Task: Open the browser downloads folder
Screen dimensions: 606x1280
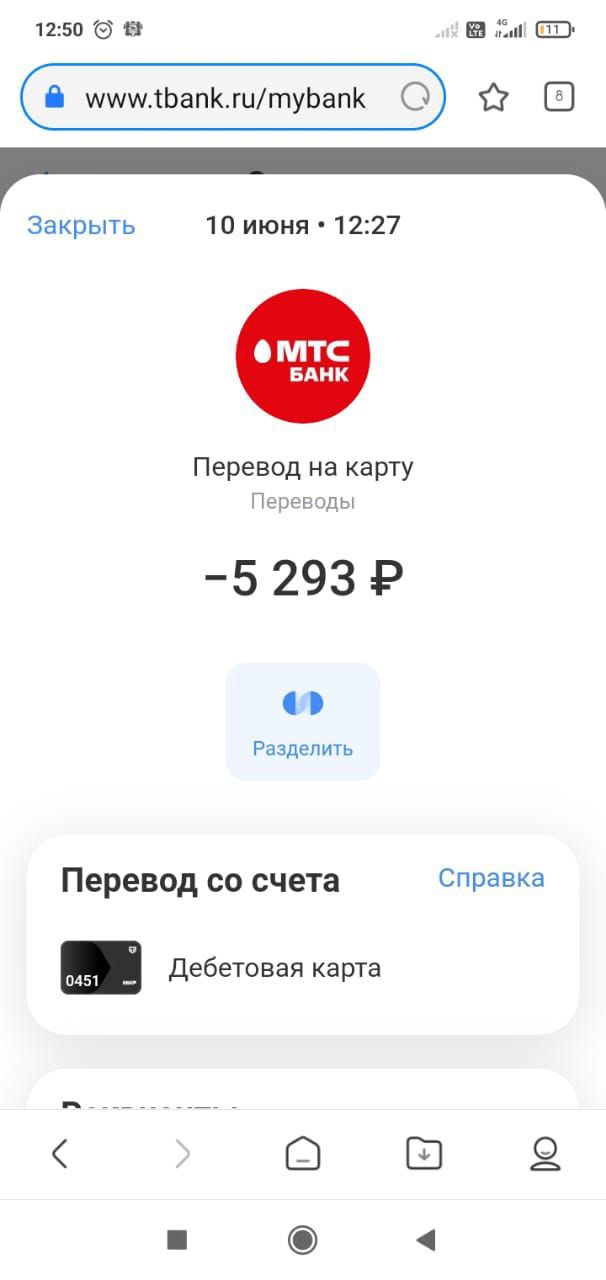Action: pos(424,1154)
